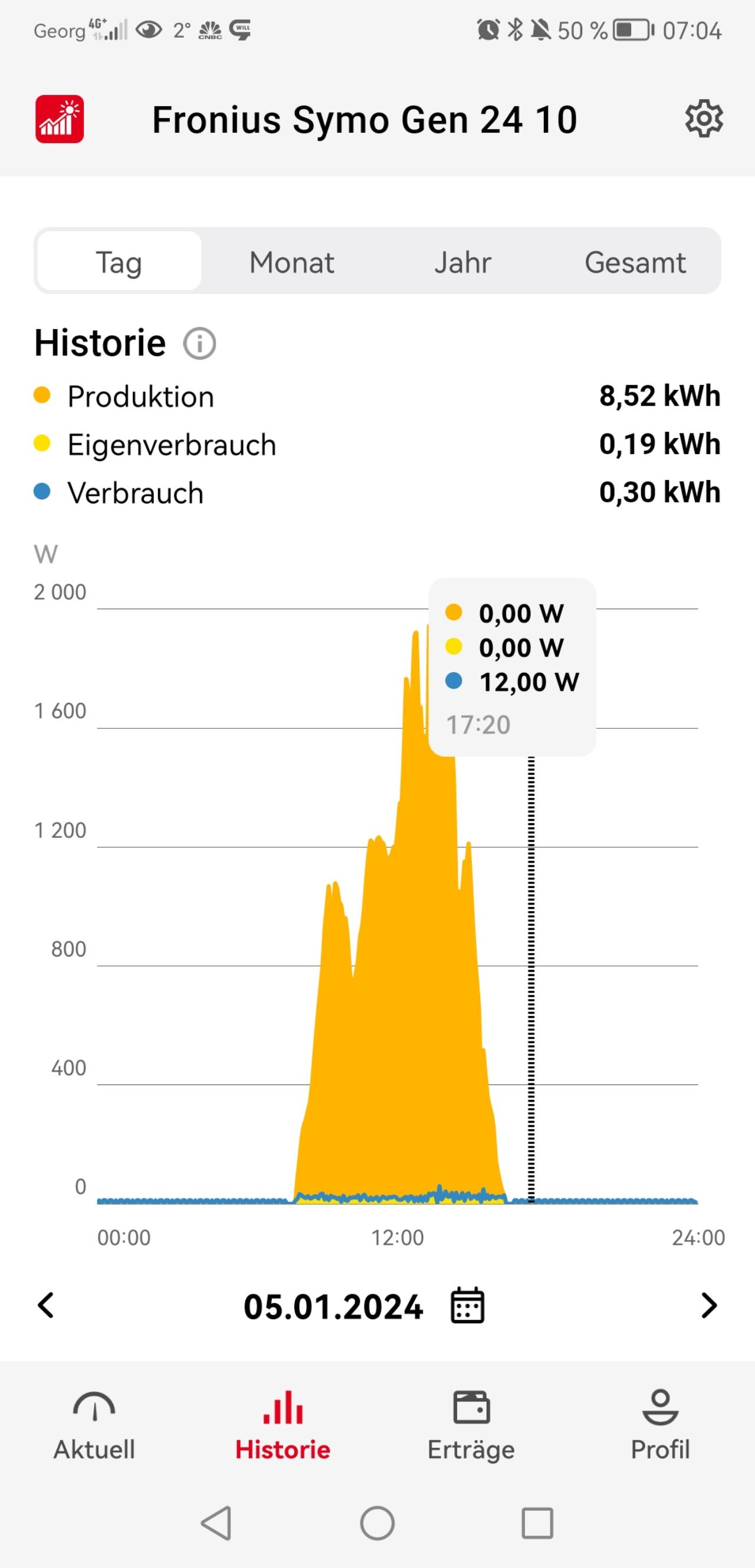Screen dimensions: 755x1568
Task: Open the Historie info icon
Action: click(x=200, y=343)
